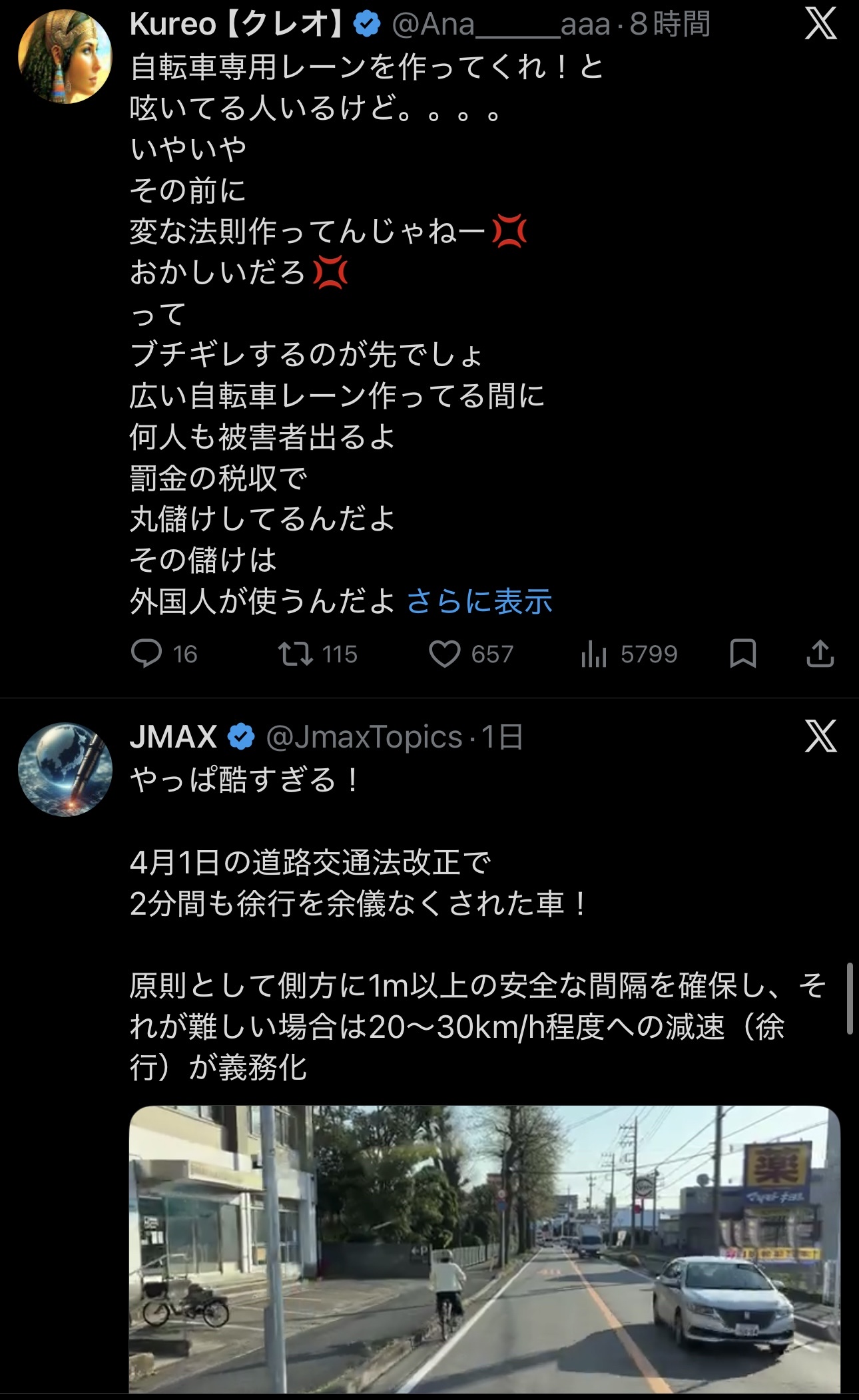
Task: View analytics for Kureo's post
Action: [x=594, y=654]
